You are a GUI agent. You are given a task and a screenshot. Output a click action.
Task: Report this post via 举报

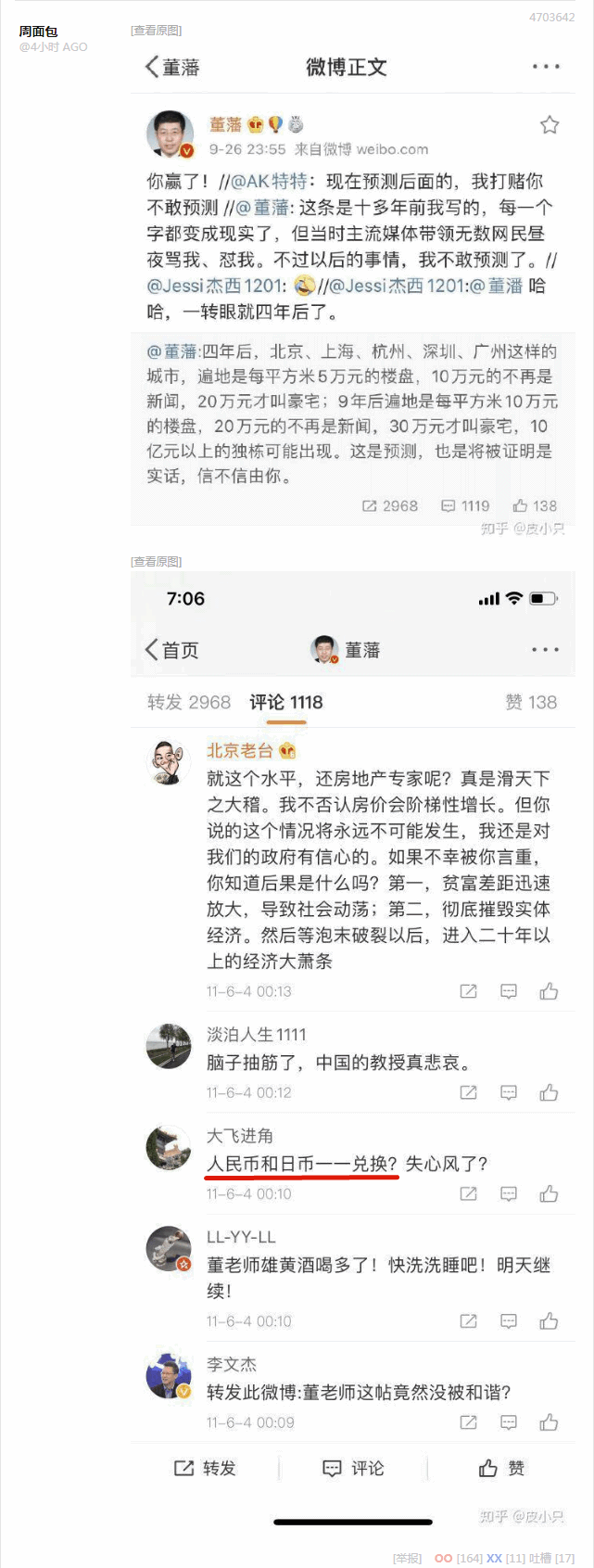[x=407, y=1558]
